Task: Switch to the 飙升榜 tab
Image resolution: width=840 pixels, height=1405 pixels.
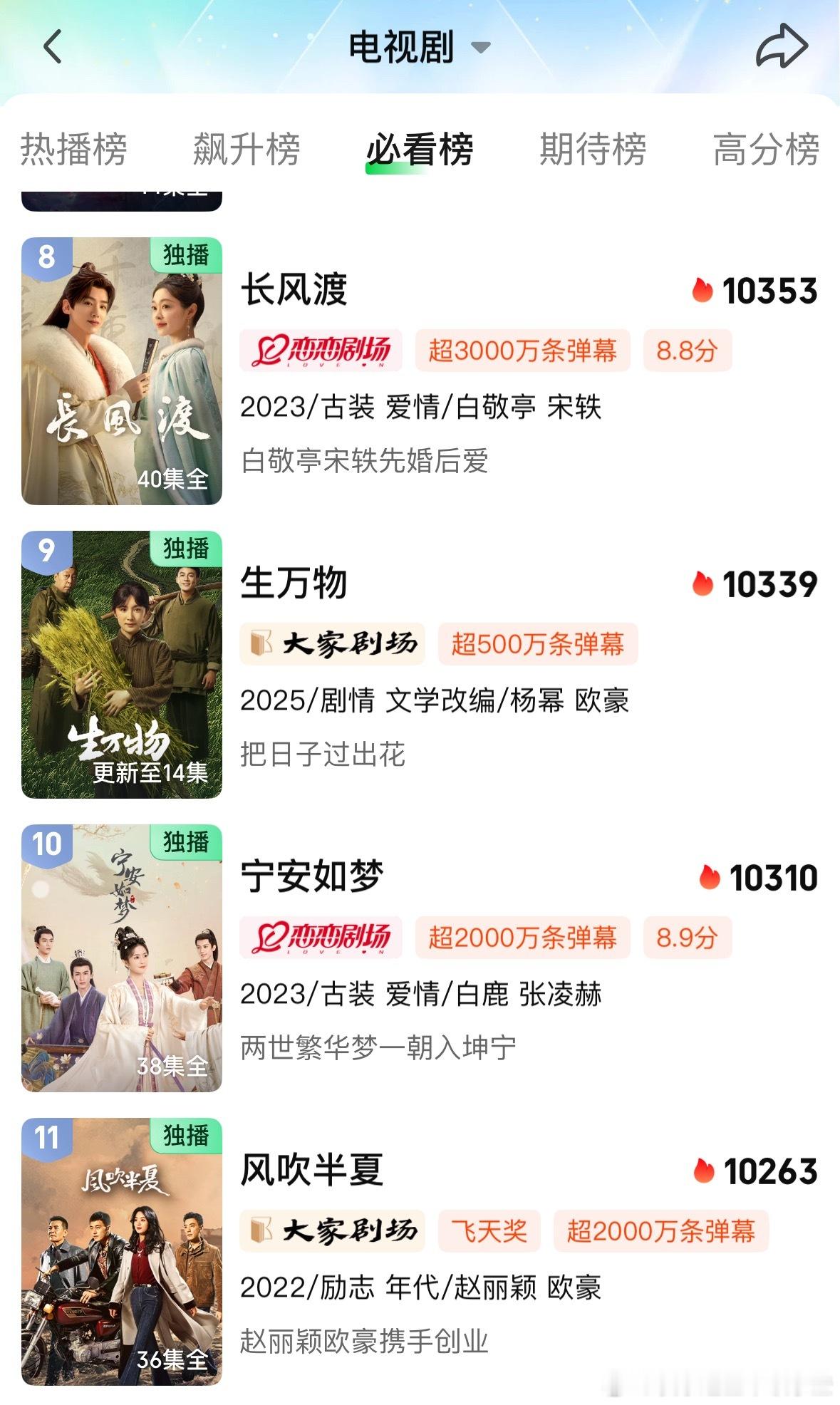Action: 247,149
